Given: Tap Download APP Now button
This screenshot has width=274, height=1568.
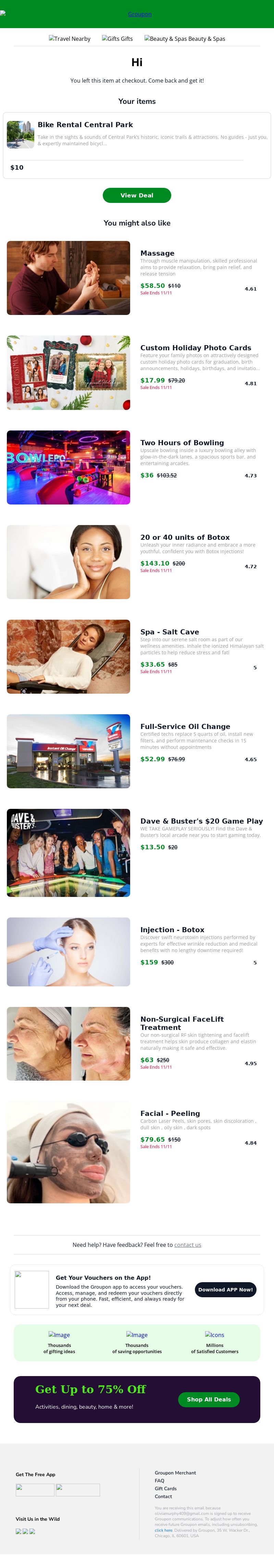Looking at the screenshot, I should (225, 1289).
